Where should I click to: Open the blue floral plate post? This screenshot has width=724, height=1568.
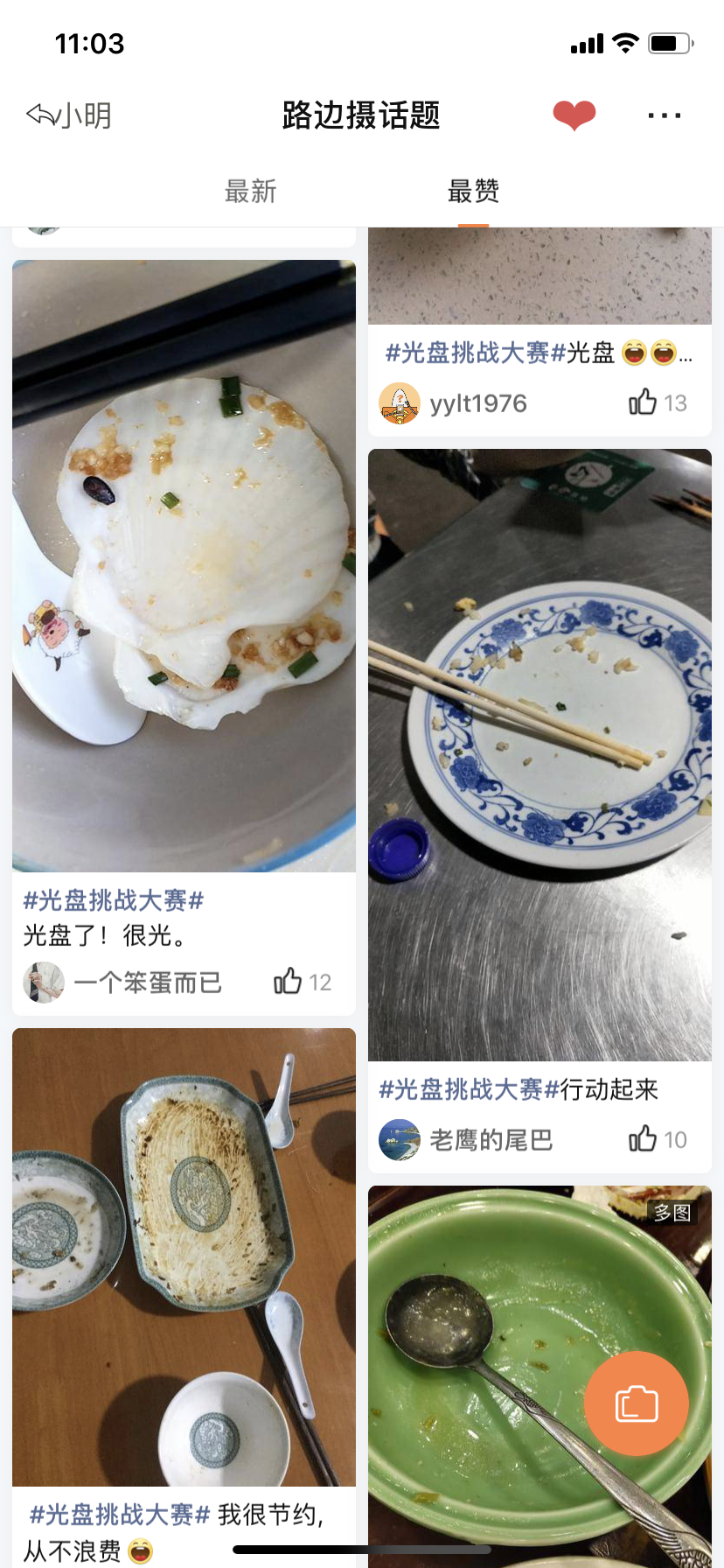[540, 754]
